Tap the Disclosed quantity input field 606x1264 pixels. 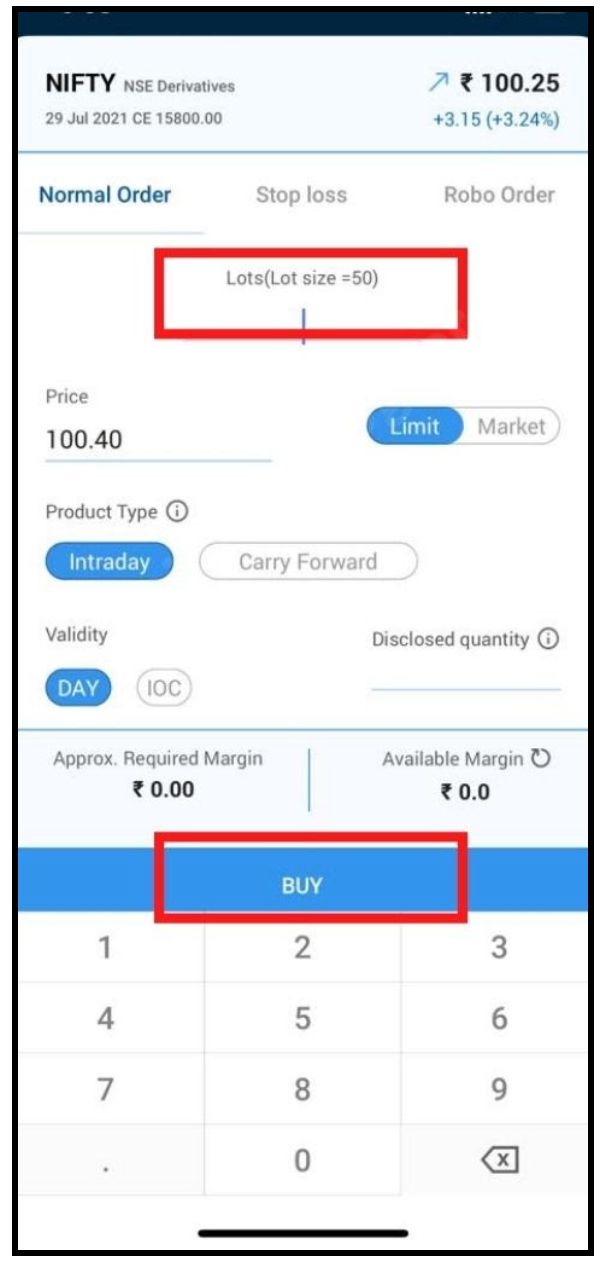465,676
